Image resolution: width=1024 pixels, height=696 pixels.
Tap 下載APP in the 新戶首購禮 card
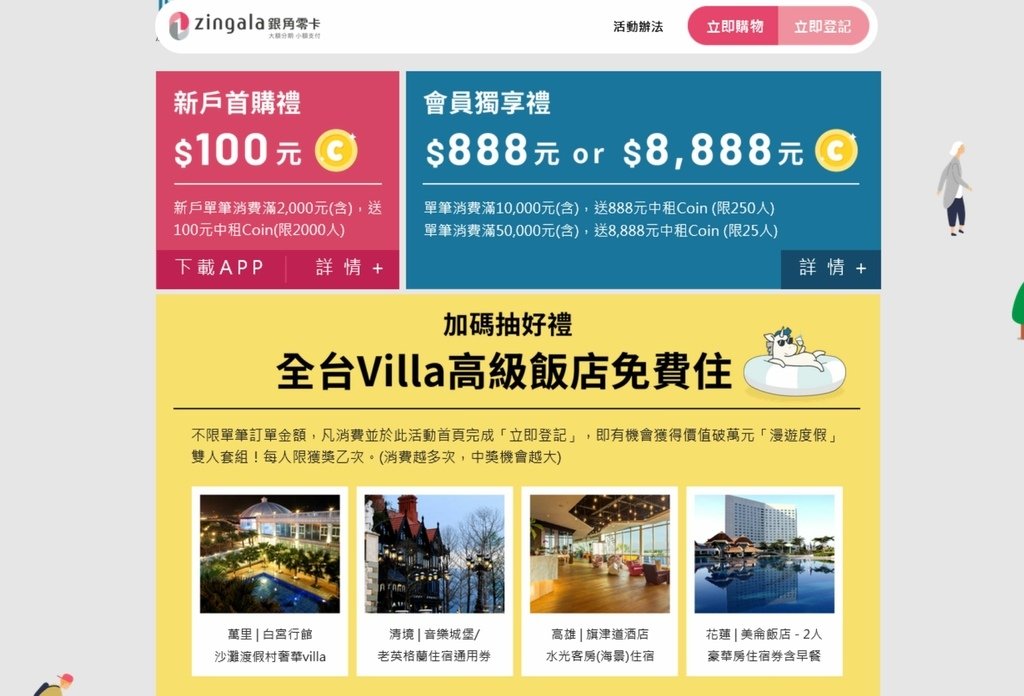[220, 268]
